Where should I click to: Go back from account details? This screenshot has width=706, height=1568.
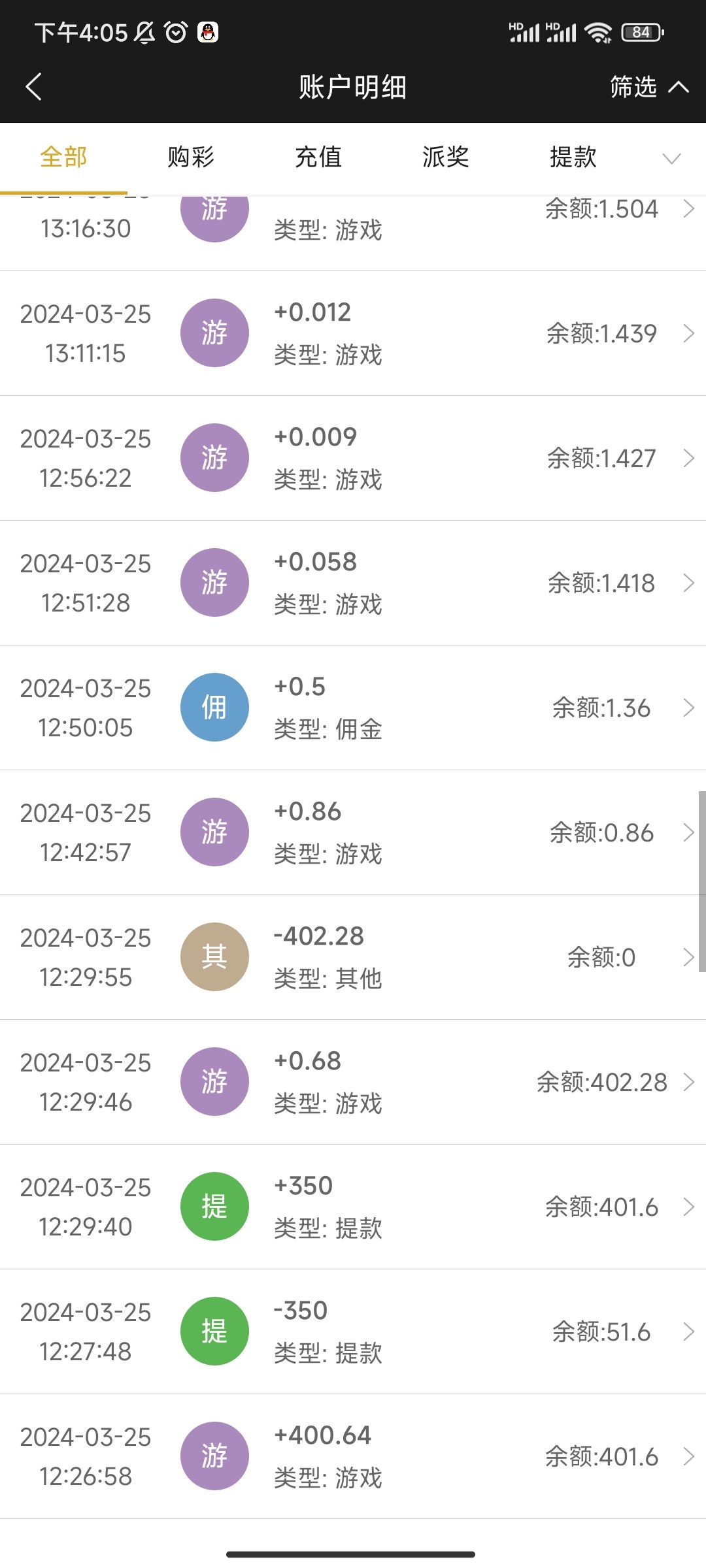coord(34,87)
